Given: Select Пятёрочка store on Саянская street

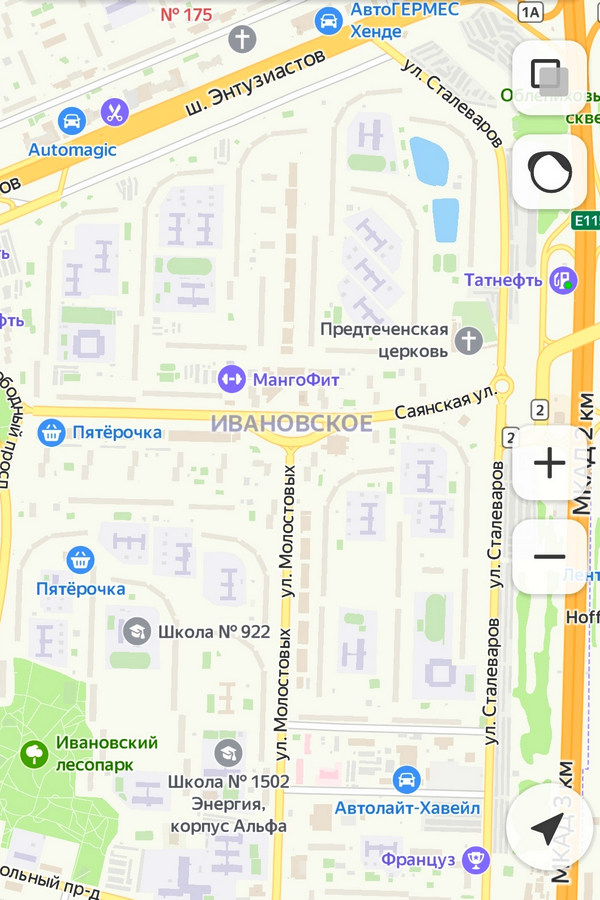Looking at the screenshot, I should pyautogui.click(x=51, y=433).
